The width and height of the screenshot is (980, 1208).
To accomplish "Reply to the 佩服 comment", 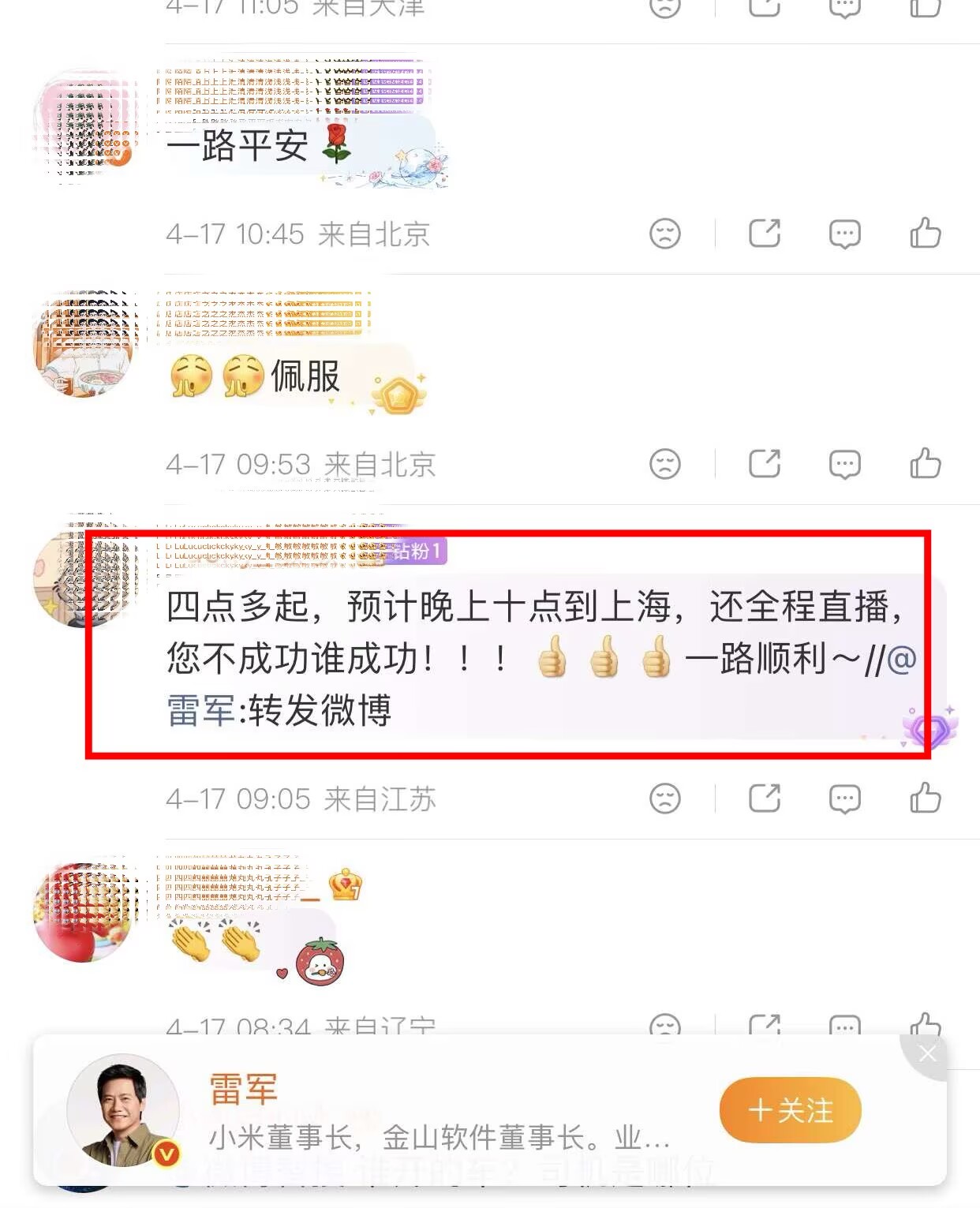I will [844, 464].
